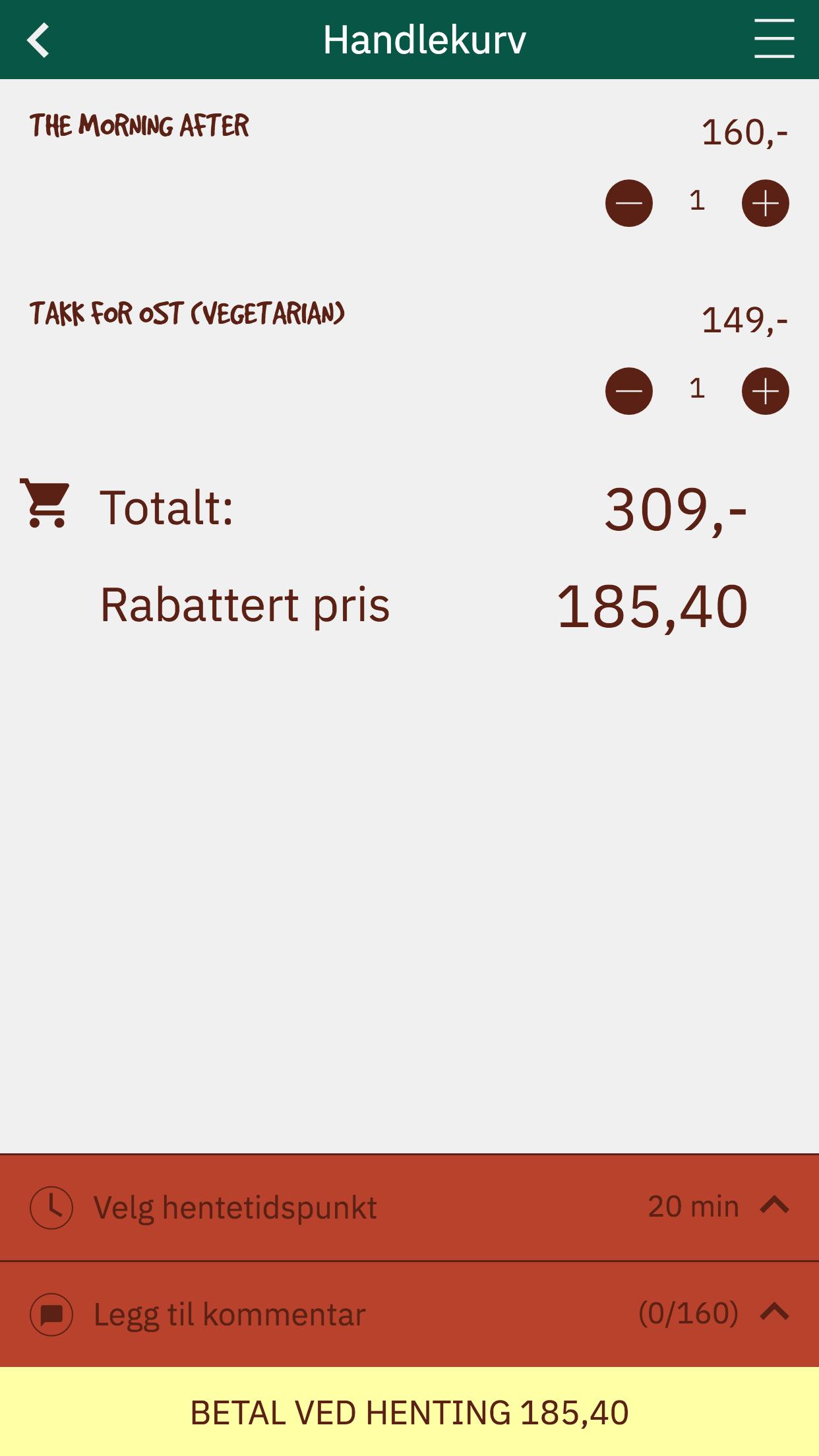Expand Legg til kommentar section
This screenshot has width=819, height=1456.
pos(409,1314)
